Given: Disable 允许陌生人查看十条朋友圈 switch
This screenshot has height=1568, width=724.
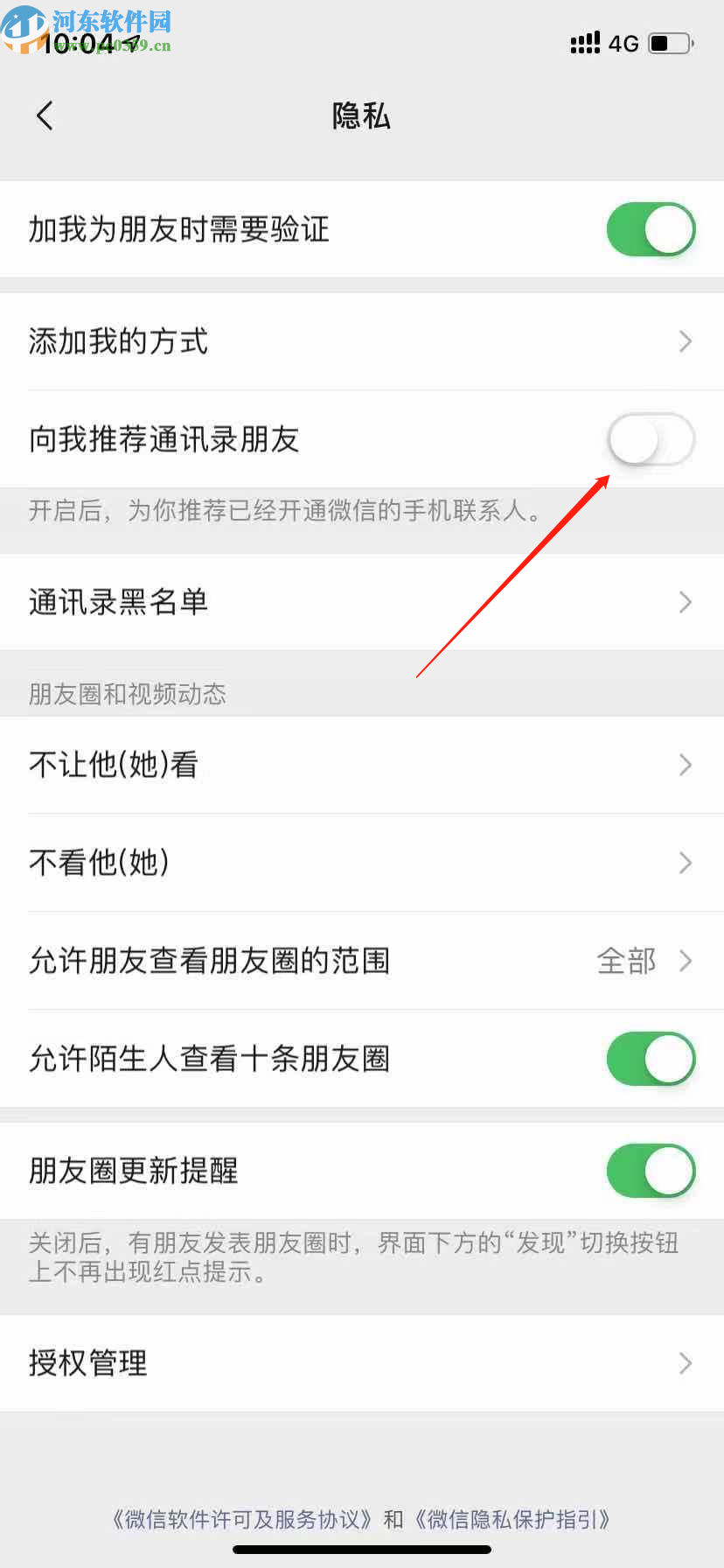Looking at the screenshot, I should pos(651,1059).
